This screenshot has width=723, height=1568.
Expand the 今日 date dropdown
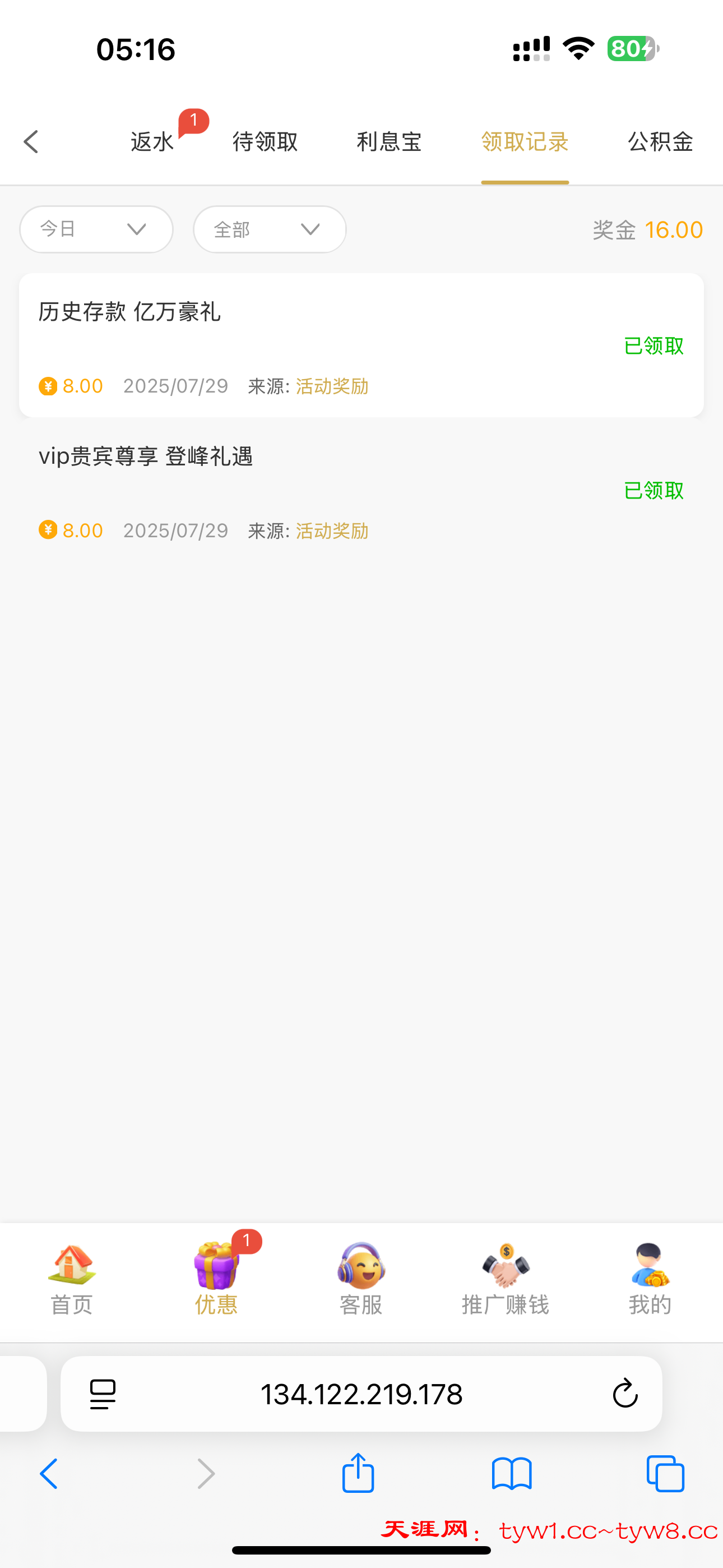(96, 229)
